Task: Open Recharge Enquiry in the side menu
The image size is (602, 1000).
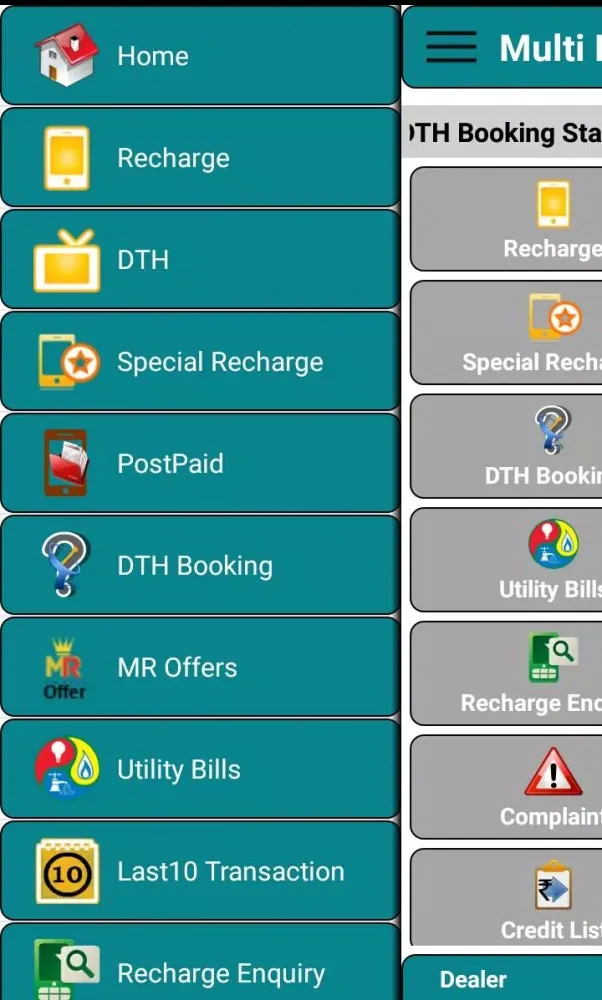Action: [x=200, y=970]
